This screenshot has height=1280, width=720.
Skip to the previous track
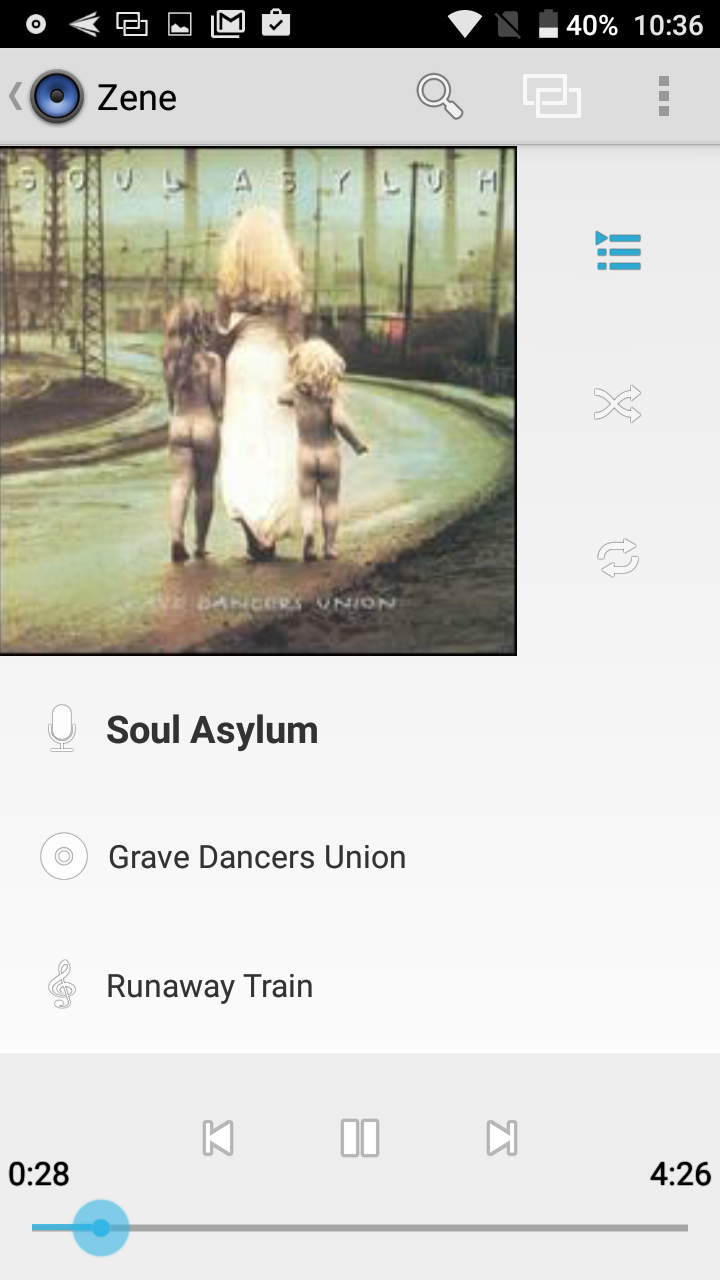point(218,1138)
